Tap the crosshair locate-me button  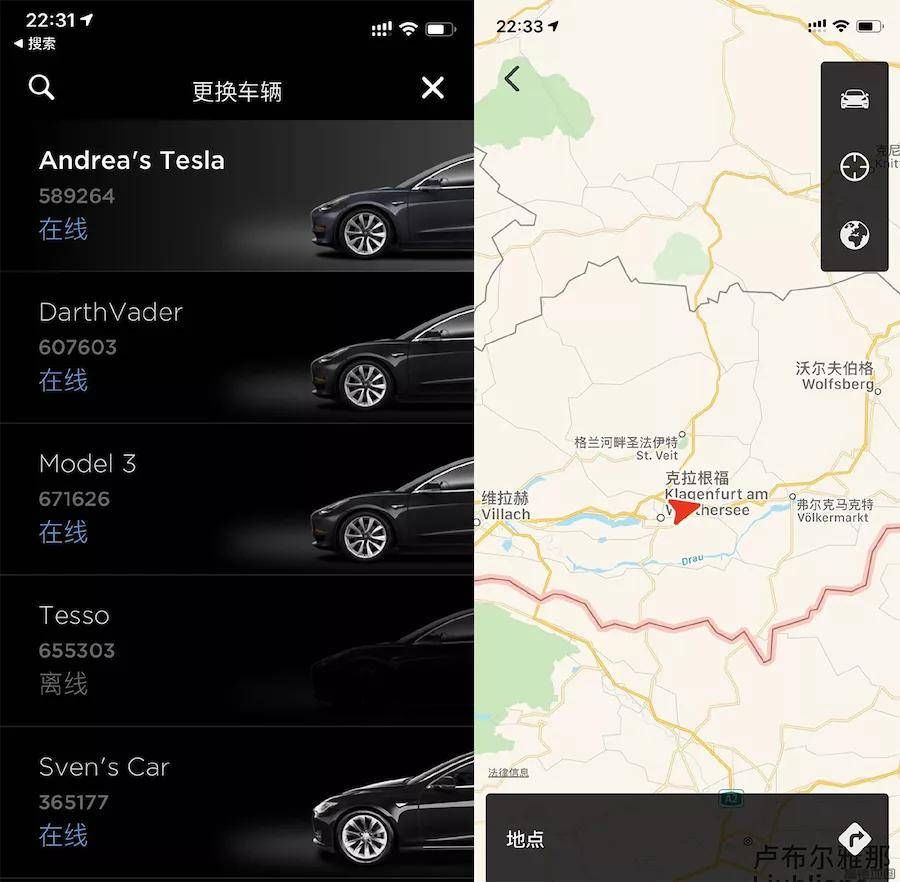(854, 167)
